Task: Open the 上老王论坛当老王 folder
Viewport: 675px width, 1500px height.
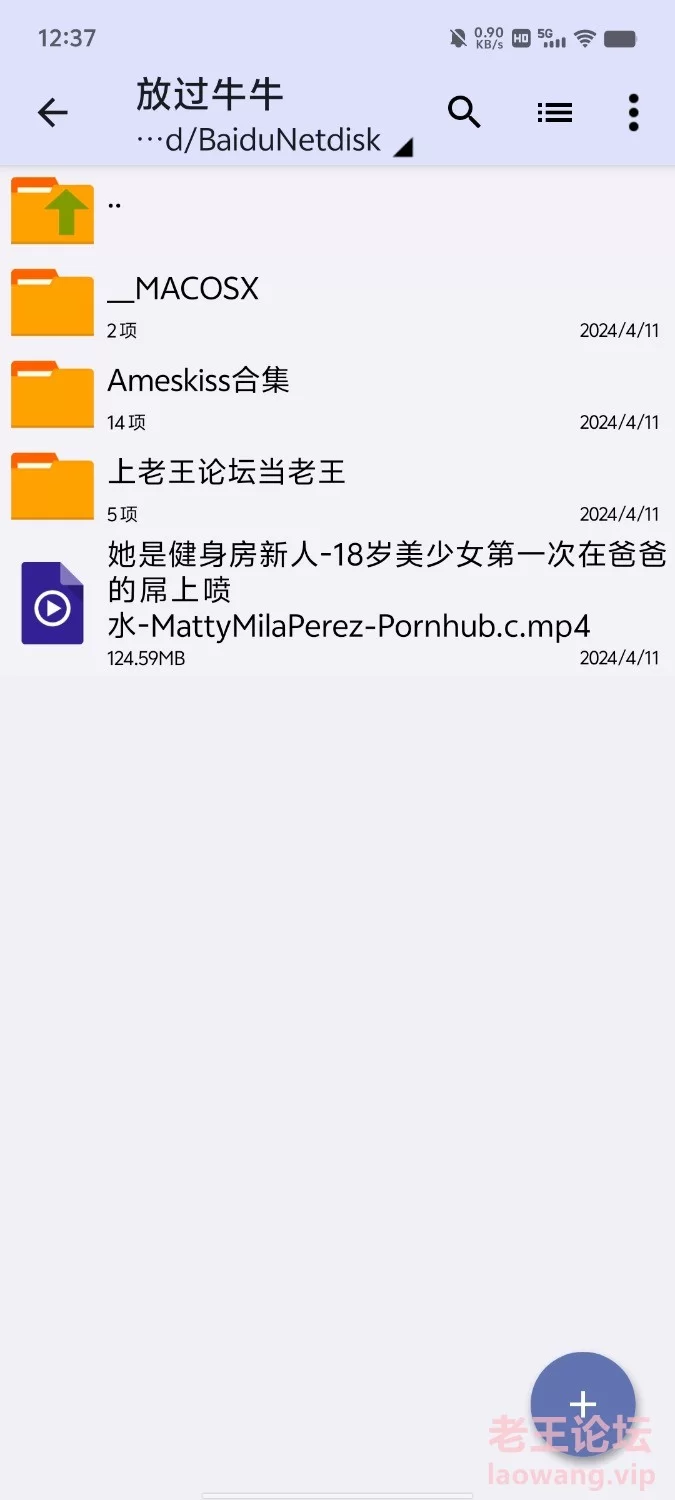Action: [x=337, y=486]
